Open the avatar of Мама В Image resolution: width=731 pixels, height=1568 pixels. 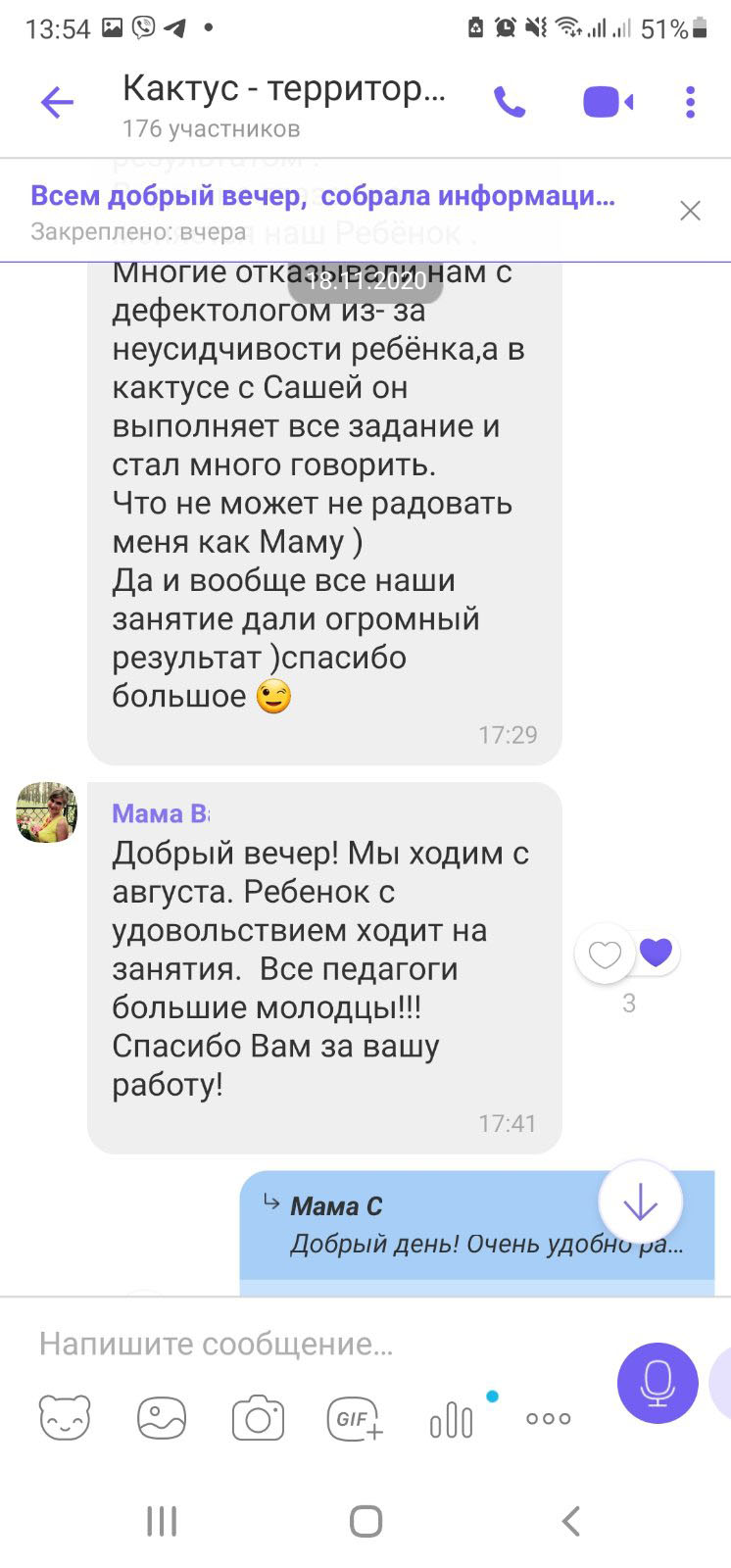47,811
